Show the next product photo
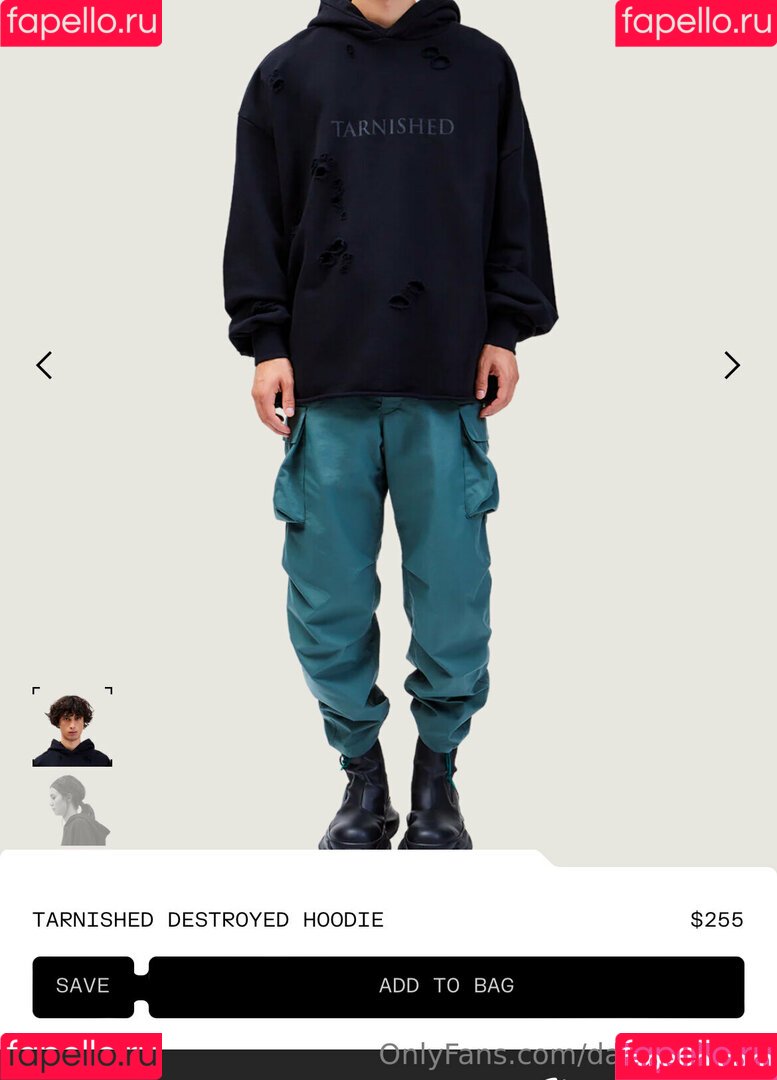 pyautogui.click(x=732, y=366)
